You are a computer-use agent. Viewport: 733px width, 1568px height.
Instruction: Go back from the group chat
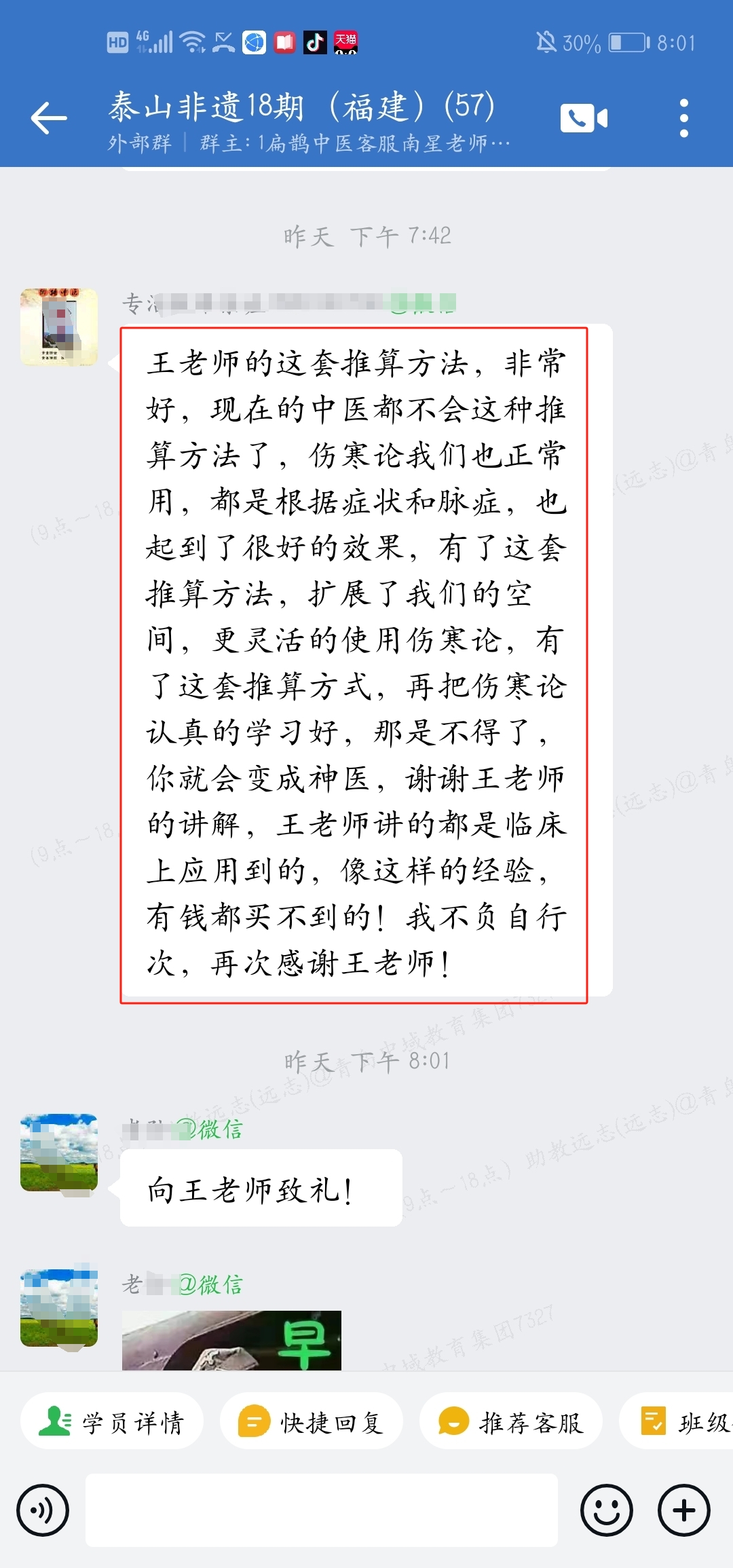pyautogui.click(x=49, y=118)
